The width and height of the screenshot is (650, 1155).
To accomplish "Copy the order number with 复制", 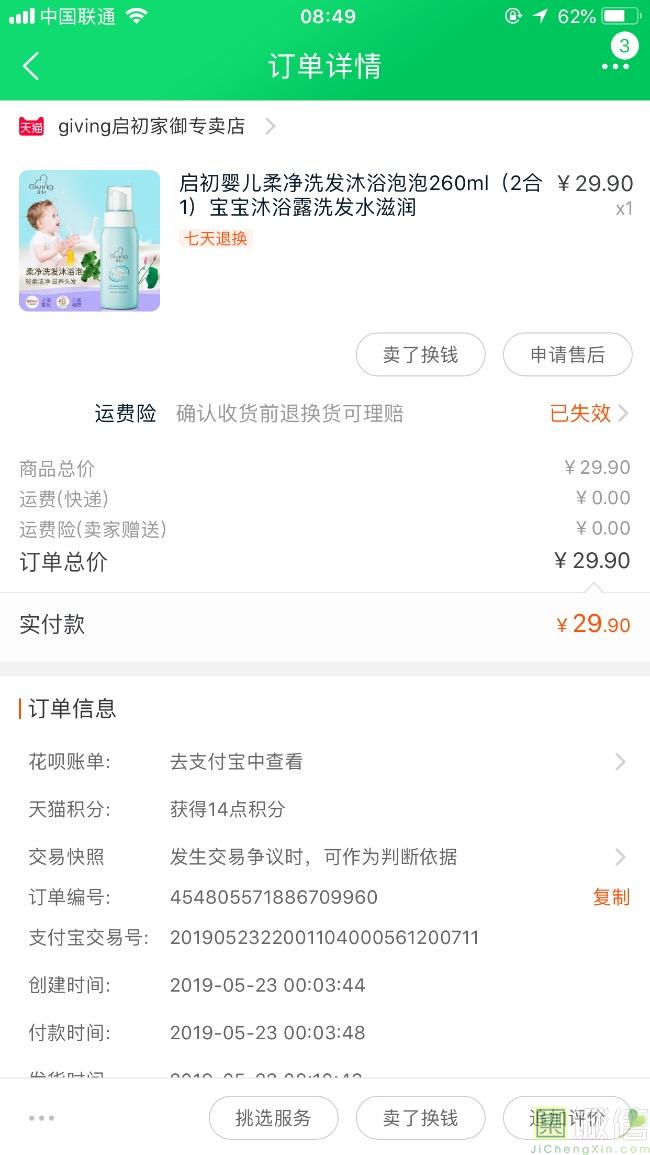I will pyautogui.click(x=611, y=897).
